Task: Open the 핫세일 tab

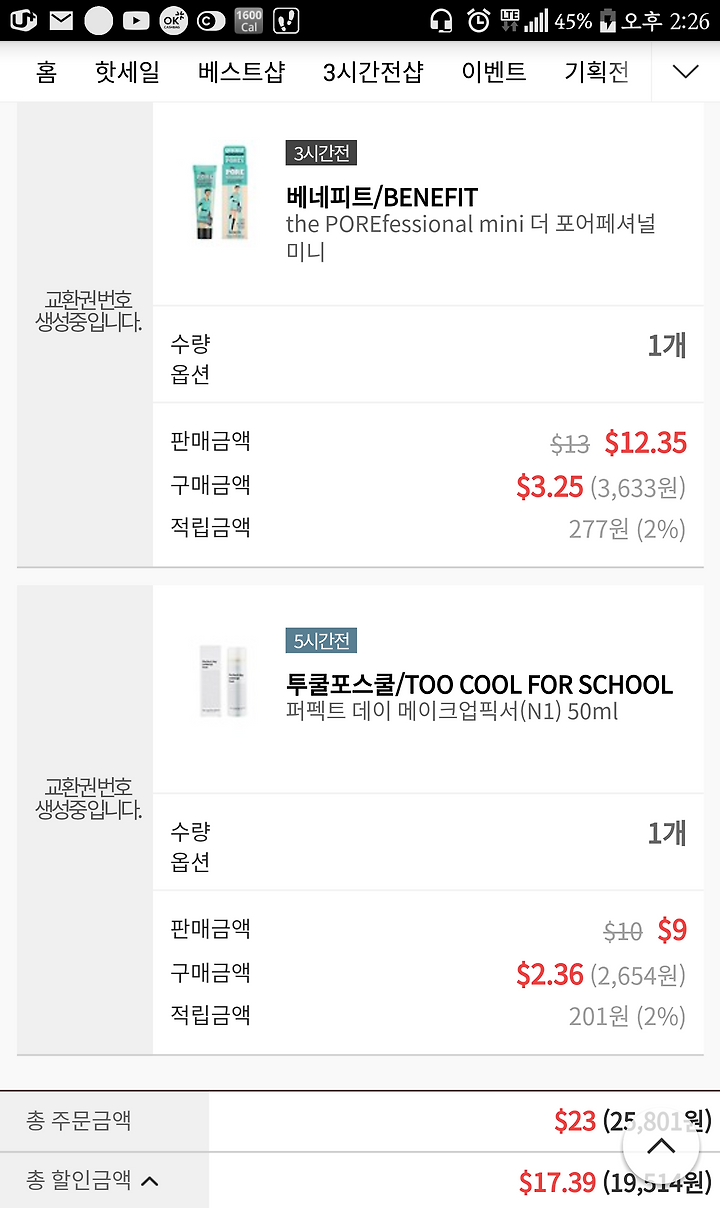Action: tap(127, 72)
